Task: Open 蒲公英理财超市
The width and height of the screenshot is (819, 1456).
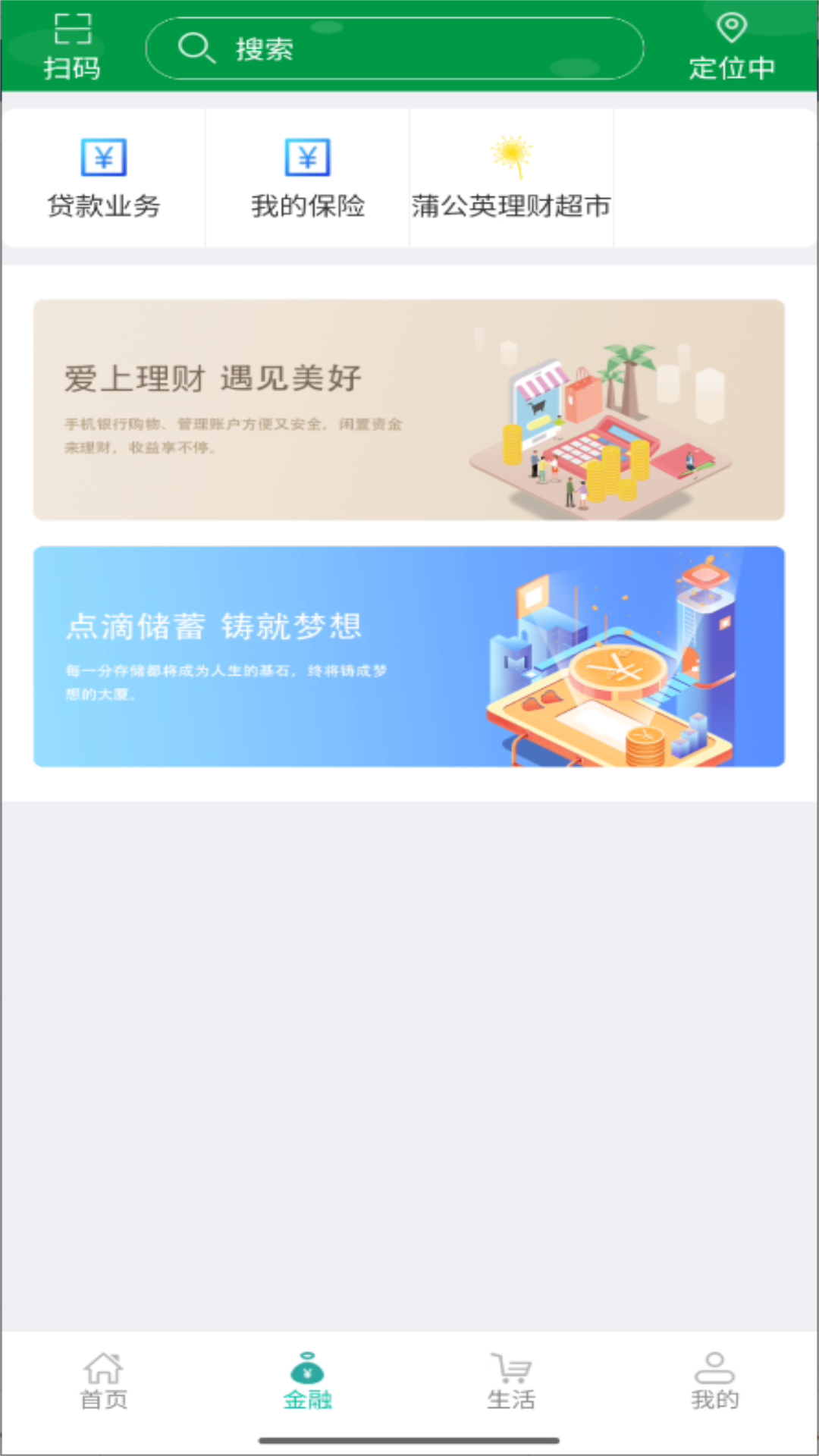Action: (x=511, y=179)
